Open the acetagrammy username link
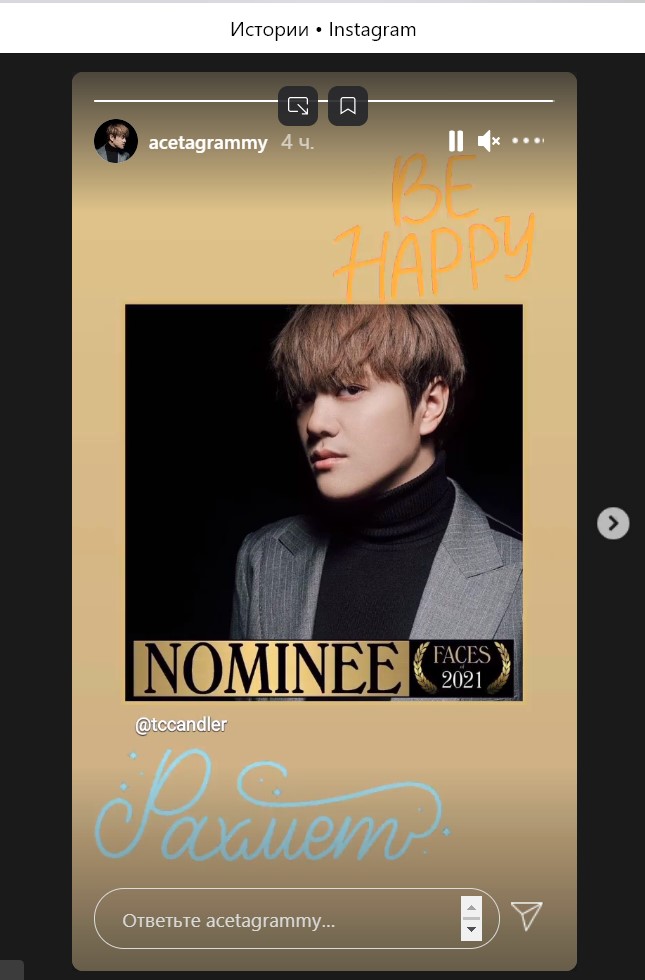This screenshot has height=980, width=645. tap(208, 142)
